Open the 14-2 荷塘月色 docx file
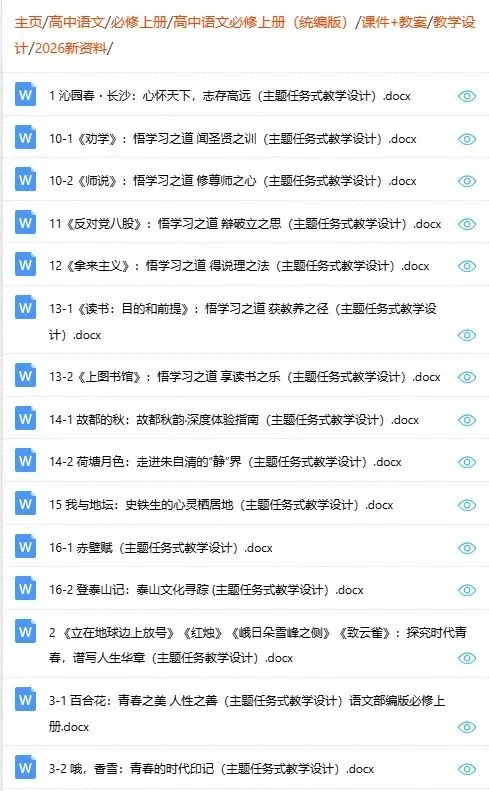This screenshot has height=791, width=489. [225, 462]
